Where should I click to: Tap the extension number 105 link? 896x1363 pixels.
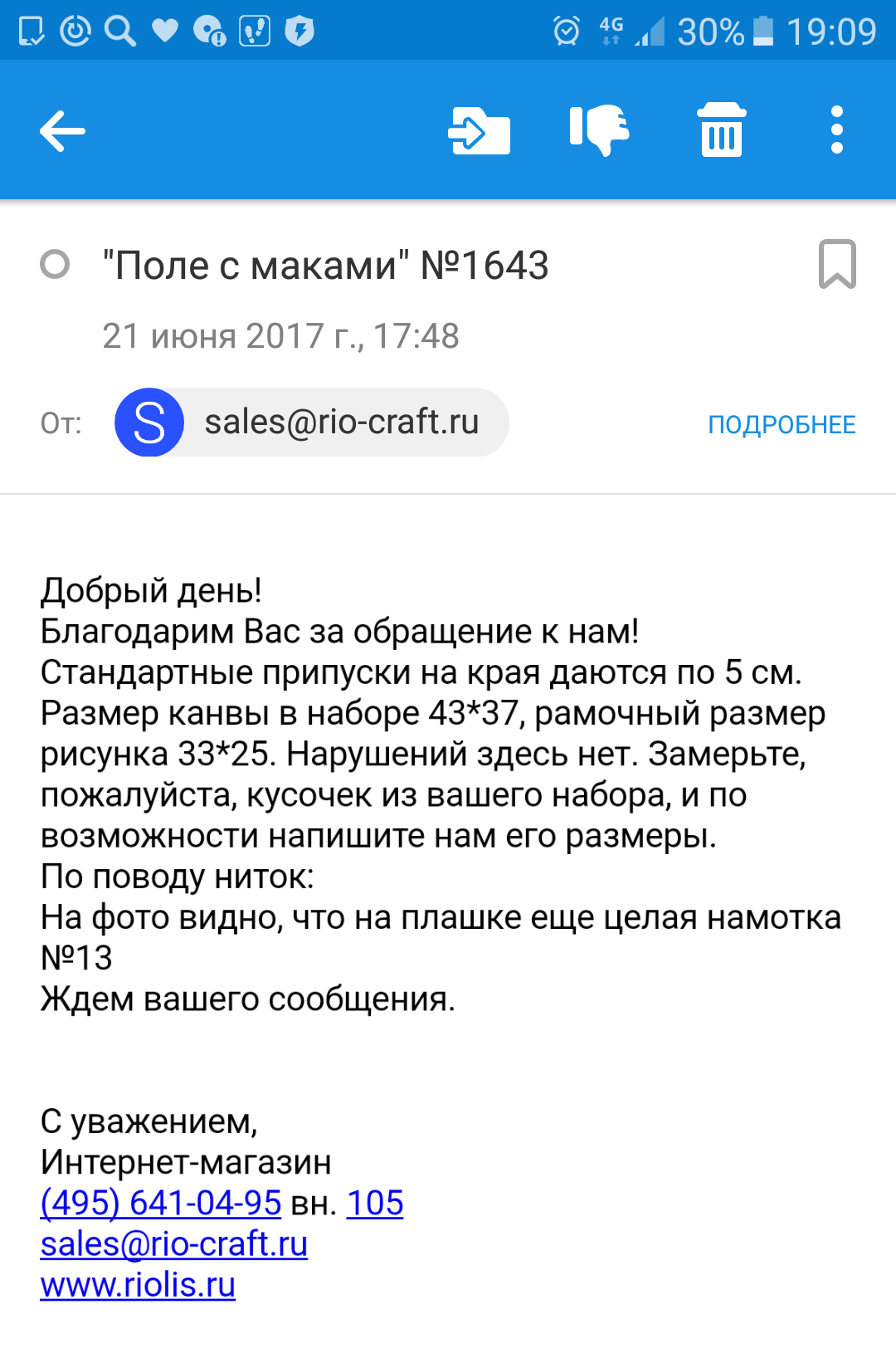pos(374,1203)
